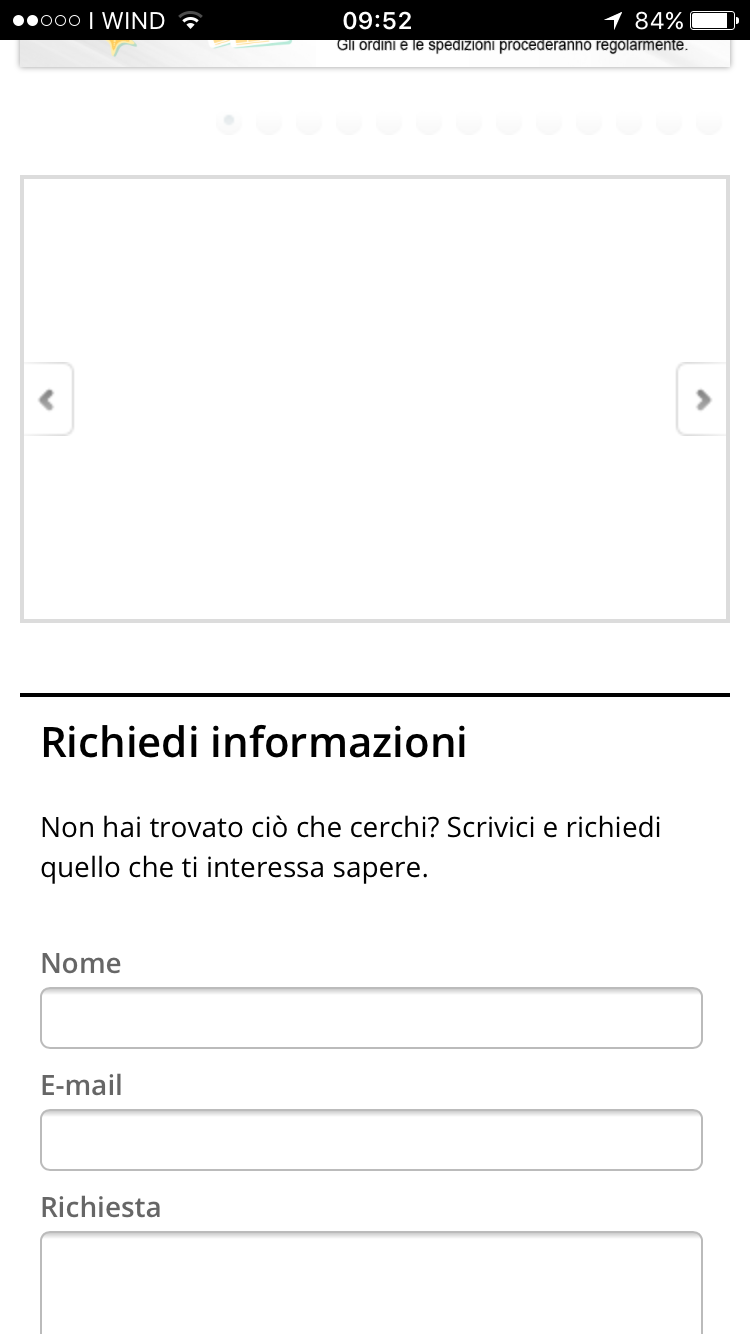Advance to the next carousel slide
Image resolution: width=750 pixels, height=1334 pixels.
(x=702, y=399)
